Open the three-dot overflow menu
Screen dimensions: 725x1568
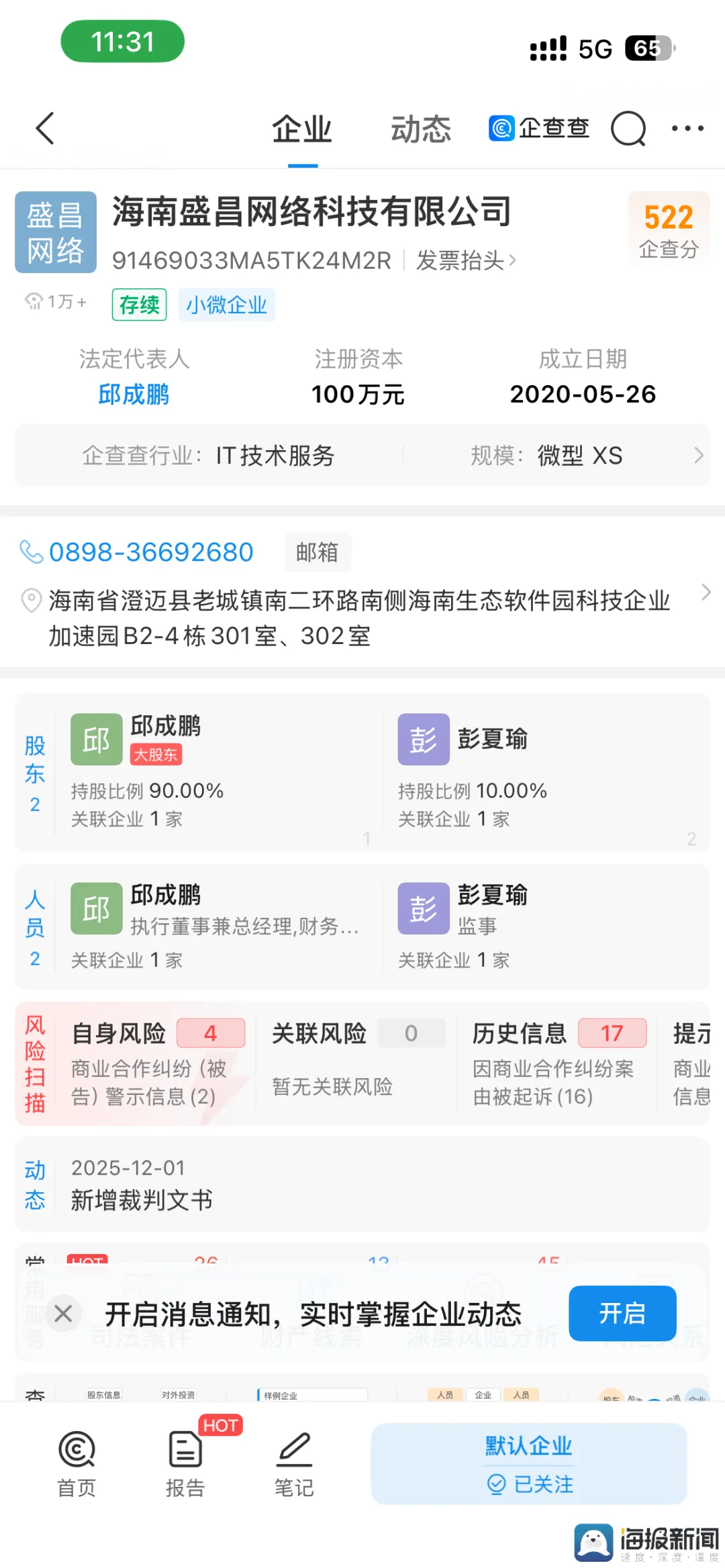pos(687,128)
